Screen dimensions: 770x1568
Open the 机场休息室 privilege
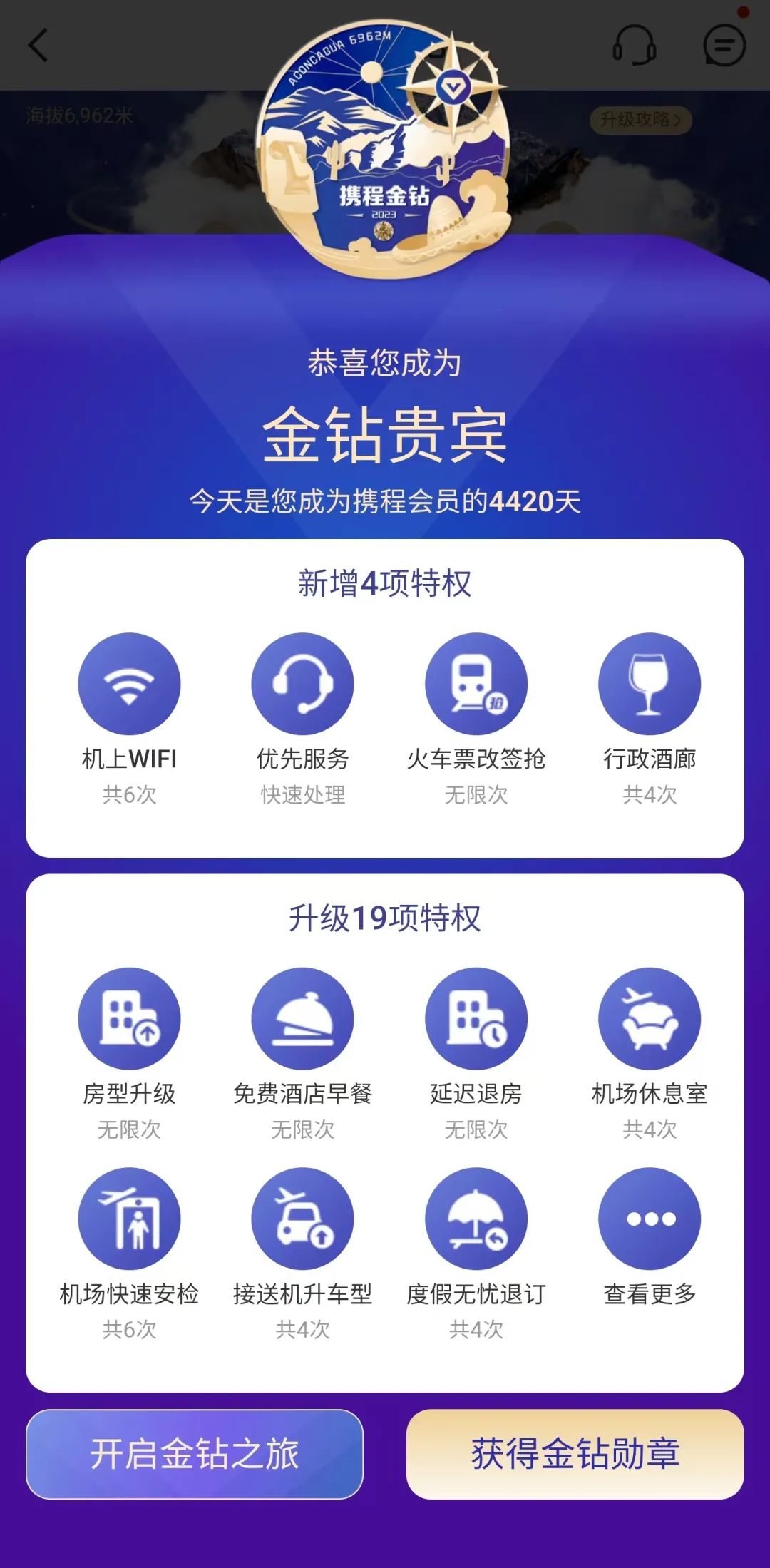[x=650, y=1018]
